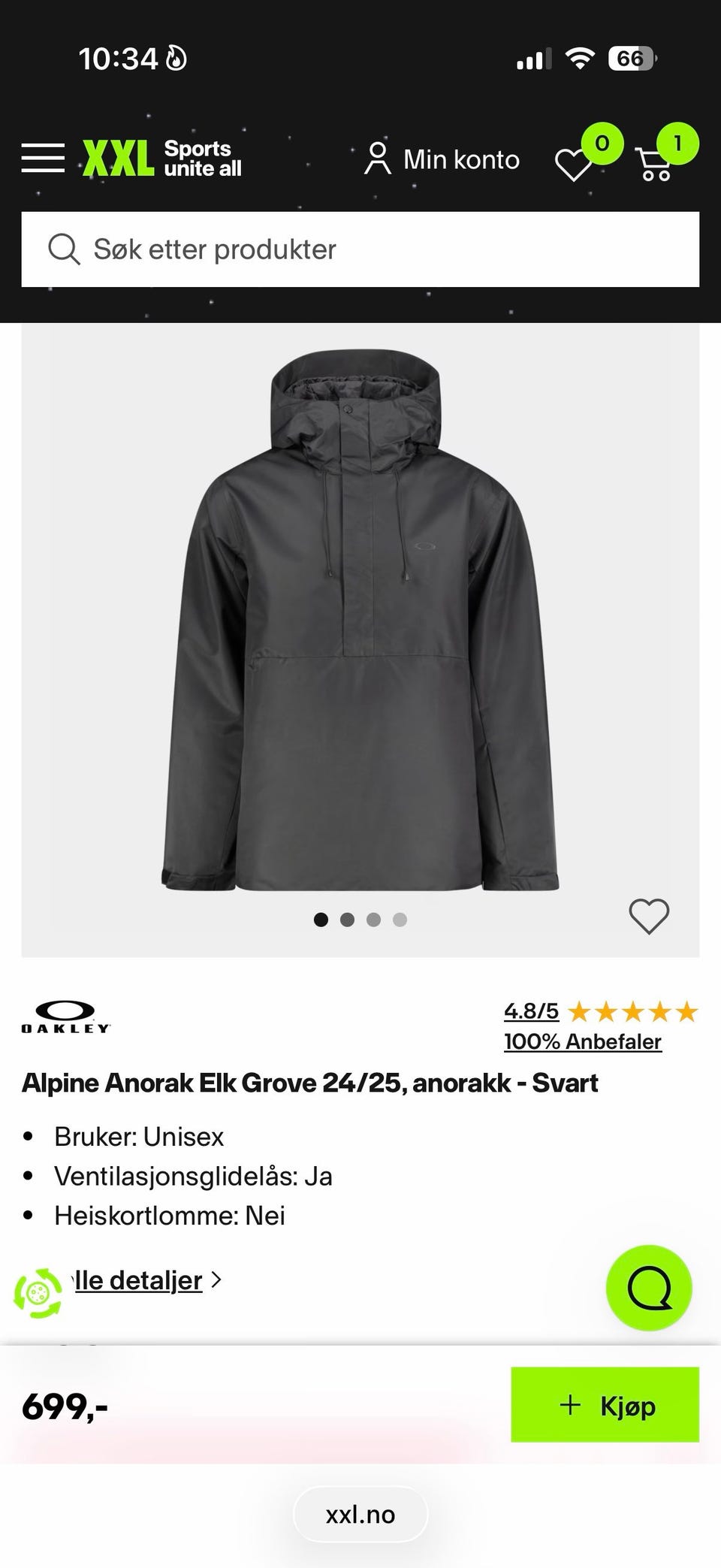
Task: Open the hamburger menu
Action: pos(43,158)
